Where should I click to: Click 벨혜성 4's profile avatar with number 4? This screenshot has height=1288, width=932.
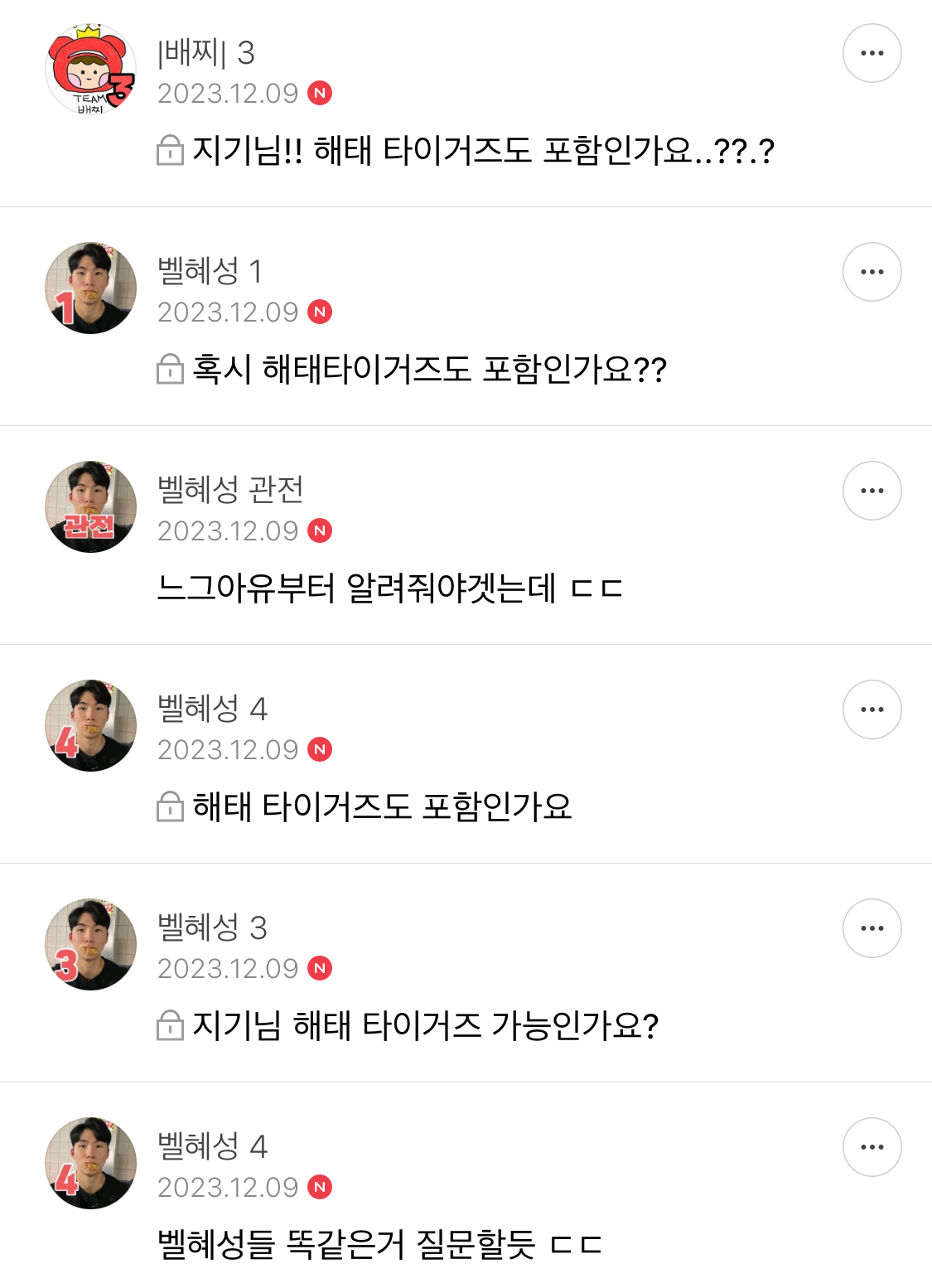point(91,725)
